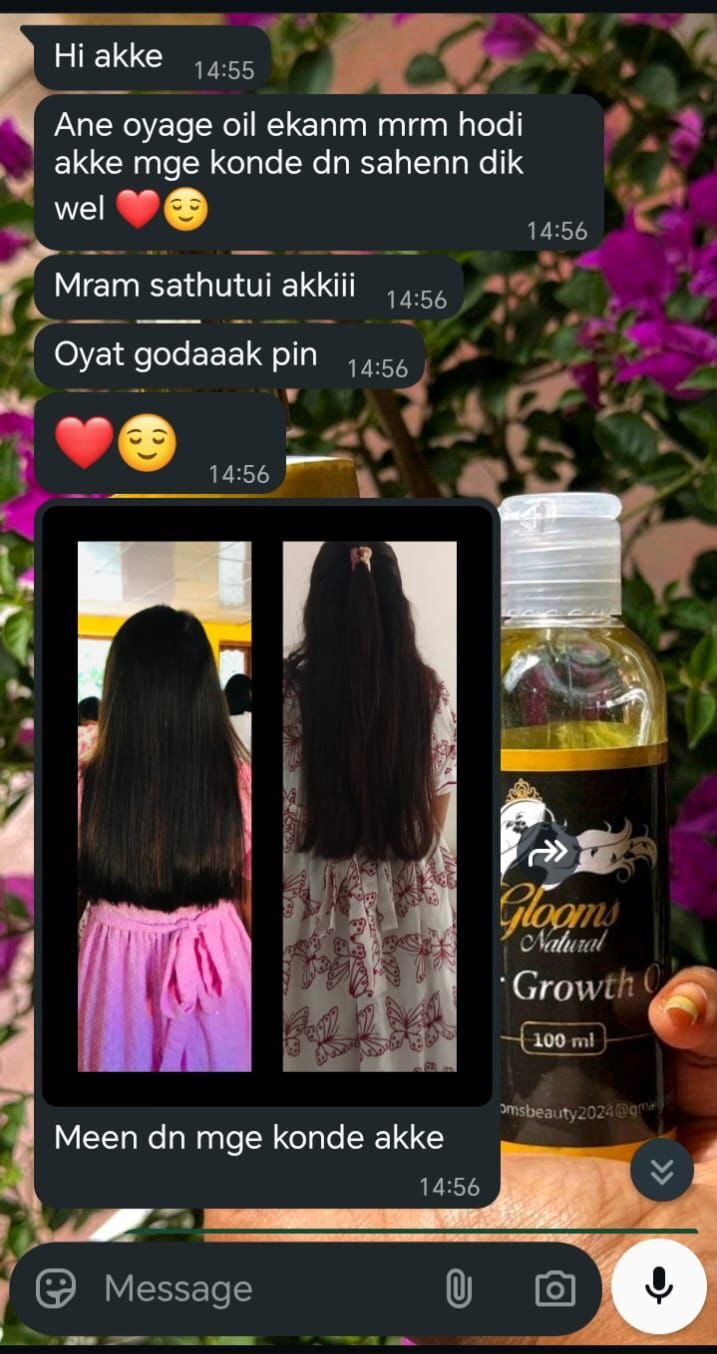Type in the Message field

click(x=265, y=1288)
